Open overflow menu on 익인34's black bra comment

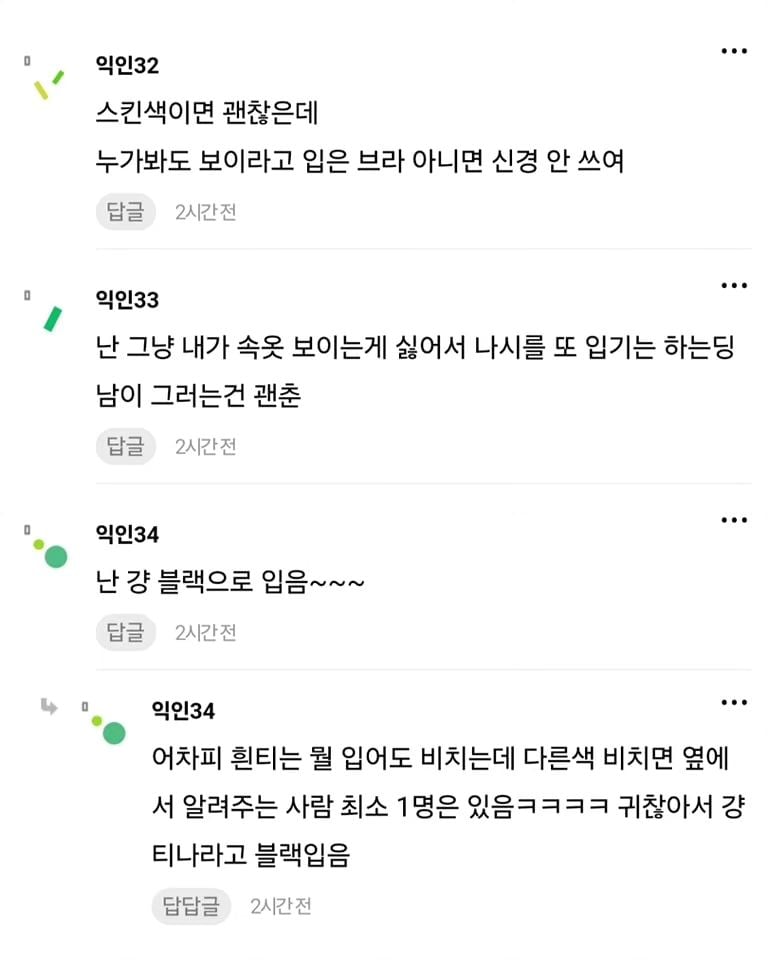pyautogui.click(x=734, y=520)
